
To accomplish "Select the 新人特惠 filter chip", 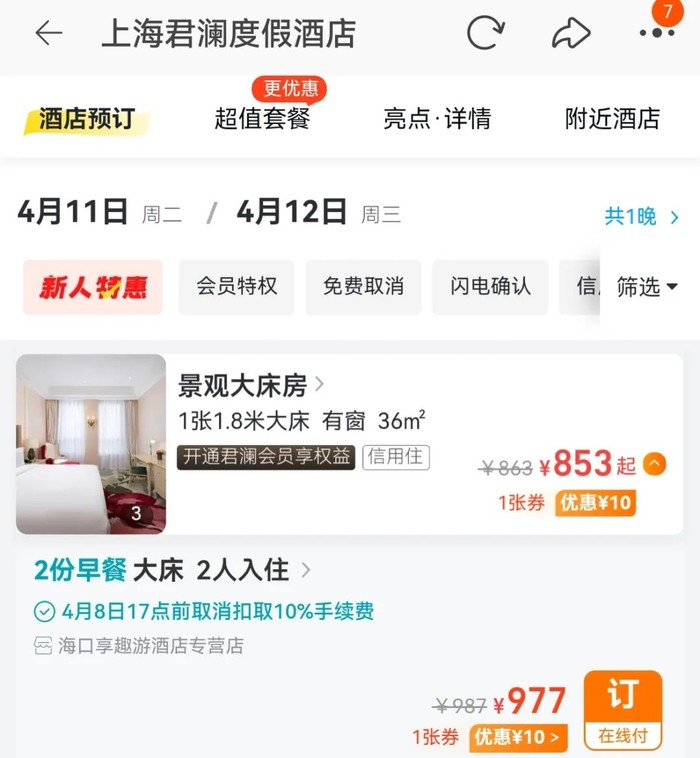I will [x=93, y=288].
